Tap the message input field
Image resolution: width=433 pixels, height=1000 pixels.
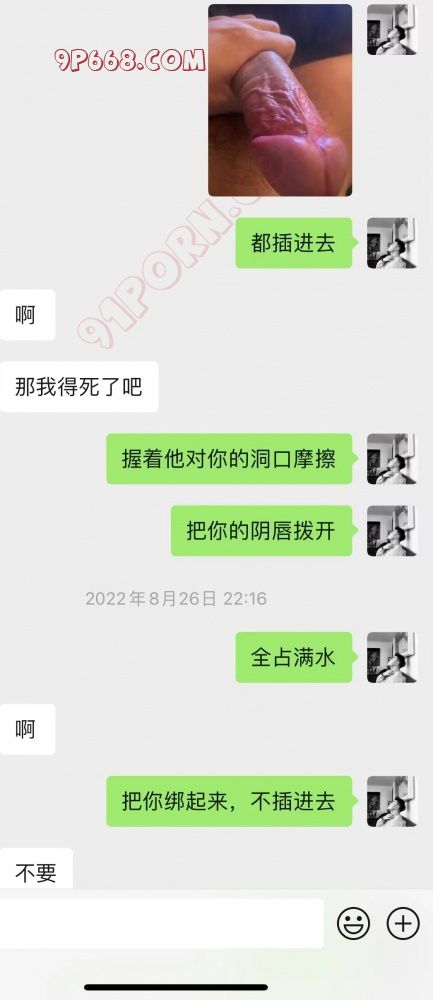(x=161, y=923)
